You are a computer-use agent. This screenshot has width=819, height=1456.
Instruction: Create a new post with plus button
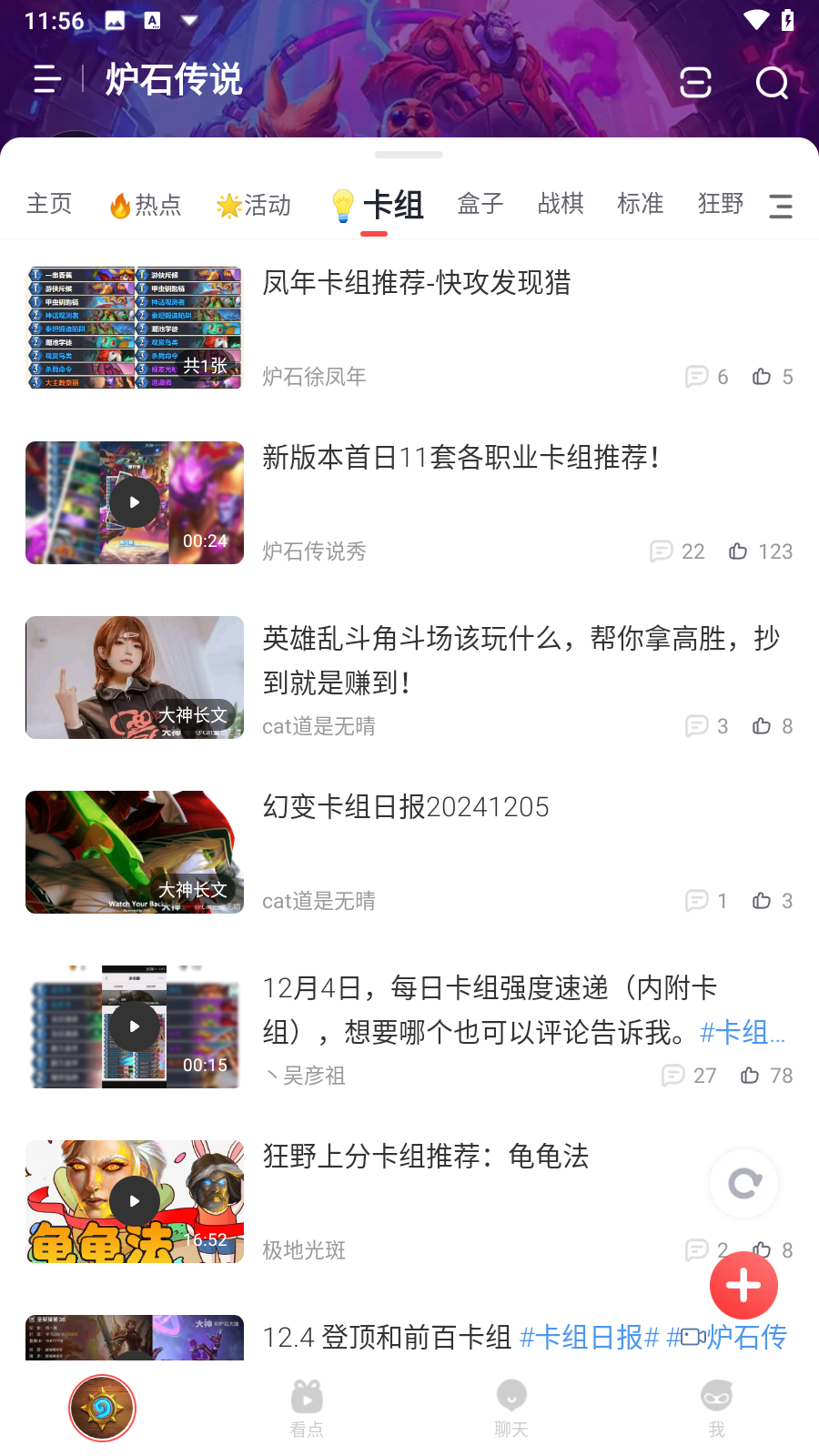[x=743, y=1286]
